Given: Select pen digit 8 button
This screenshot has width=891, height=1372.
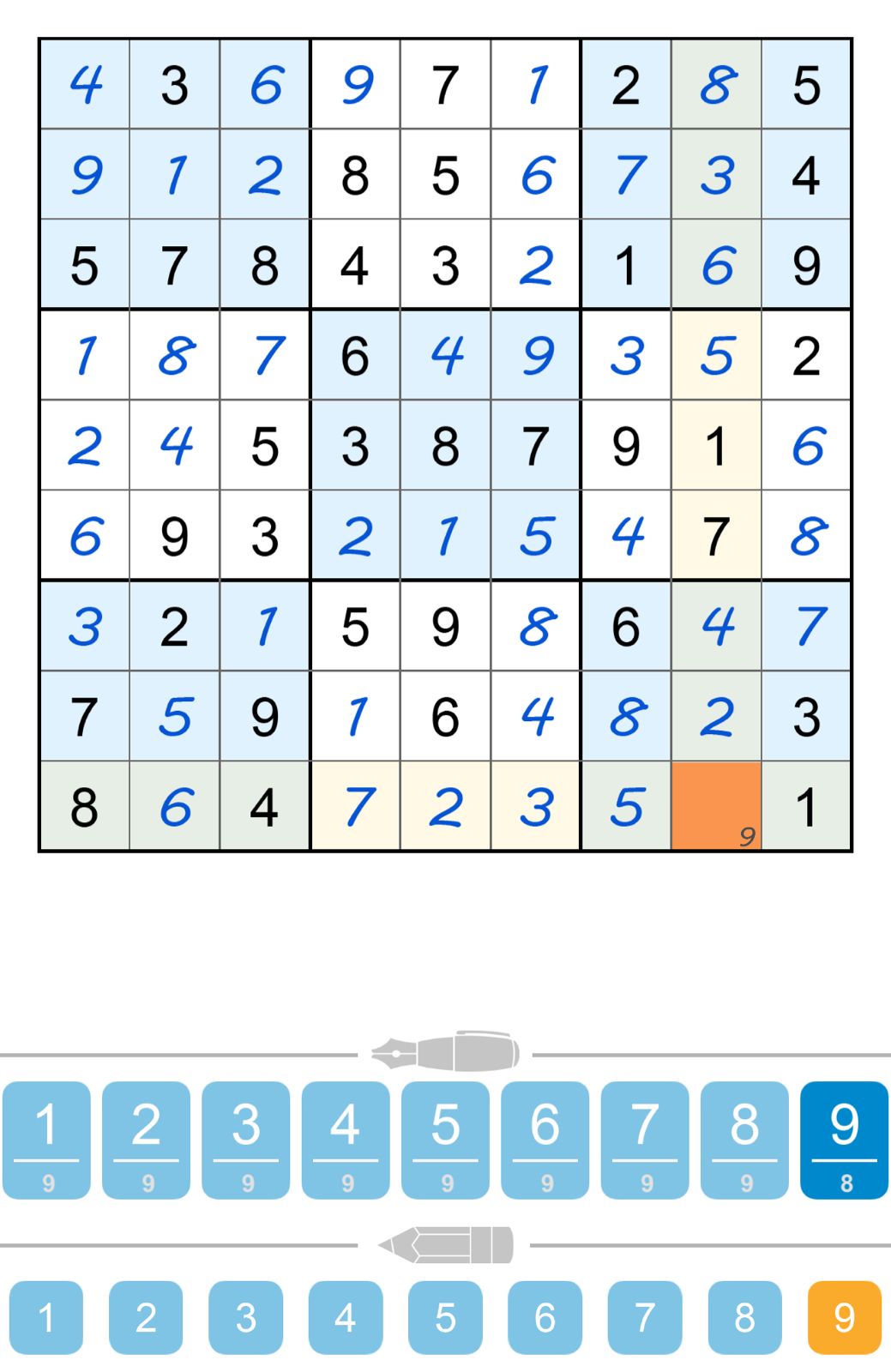Looking at the screenshot, I should click(x=744, y=1140).
